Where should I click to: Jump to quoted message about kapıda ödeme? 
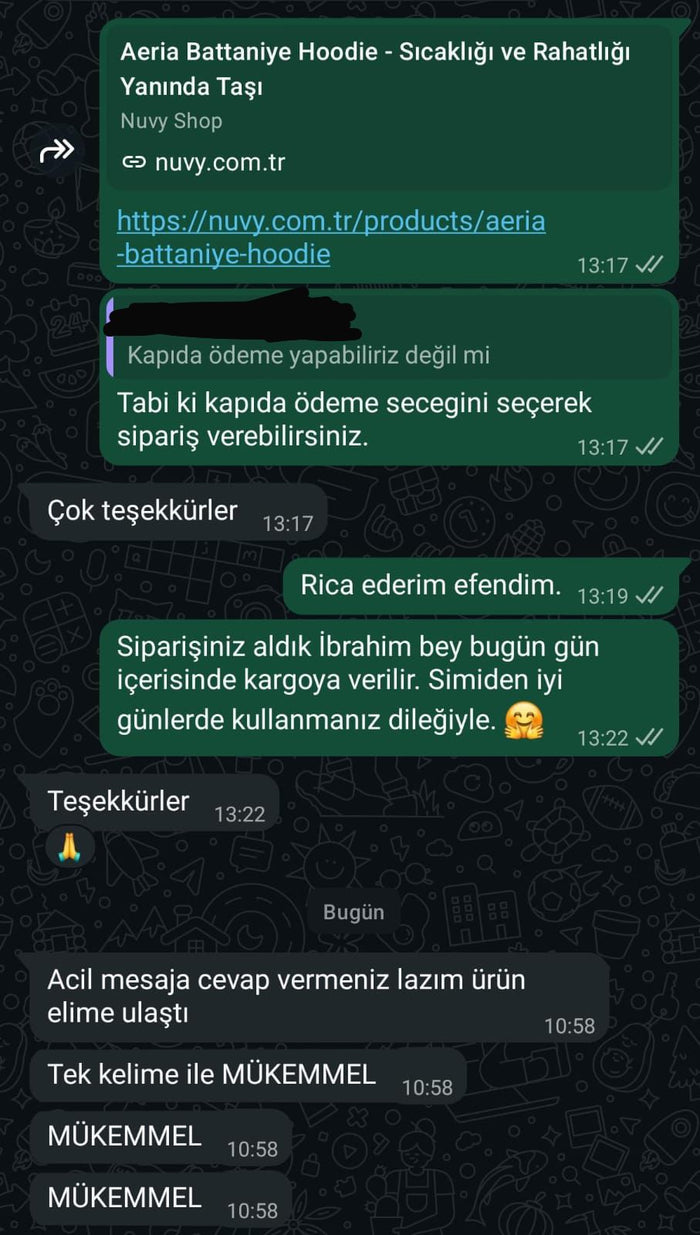(390, 335)
